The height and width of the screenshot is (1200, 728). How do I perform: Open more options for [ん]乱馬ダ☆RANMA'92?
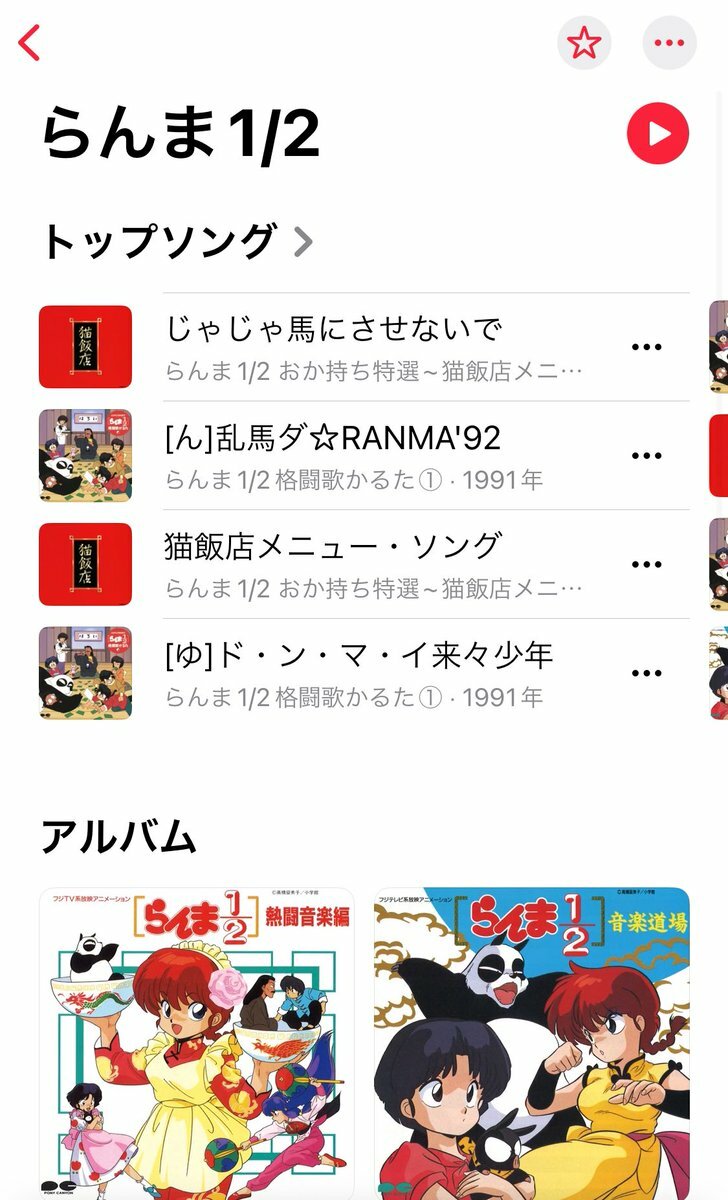click(x=647, y=456)
